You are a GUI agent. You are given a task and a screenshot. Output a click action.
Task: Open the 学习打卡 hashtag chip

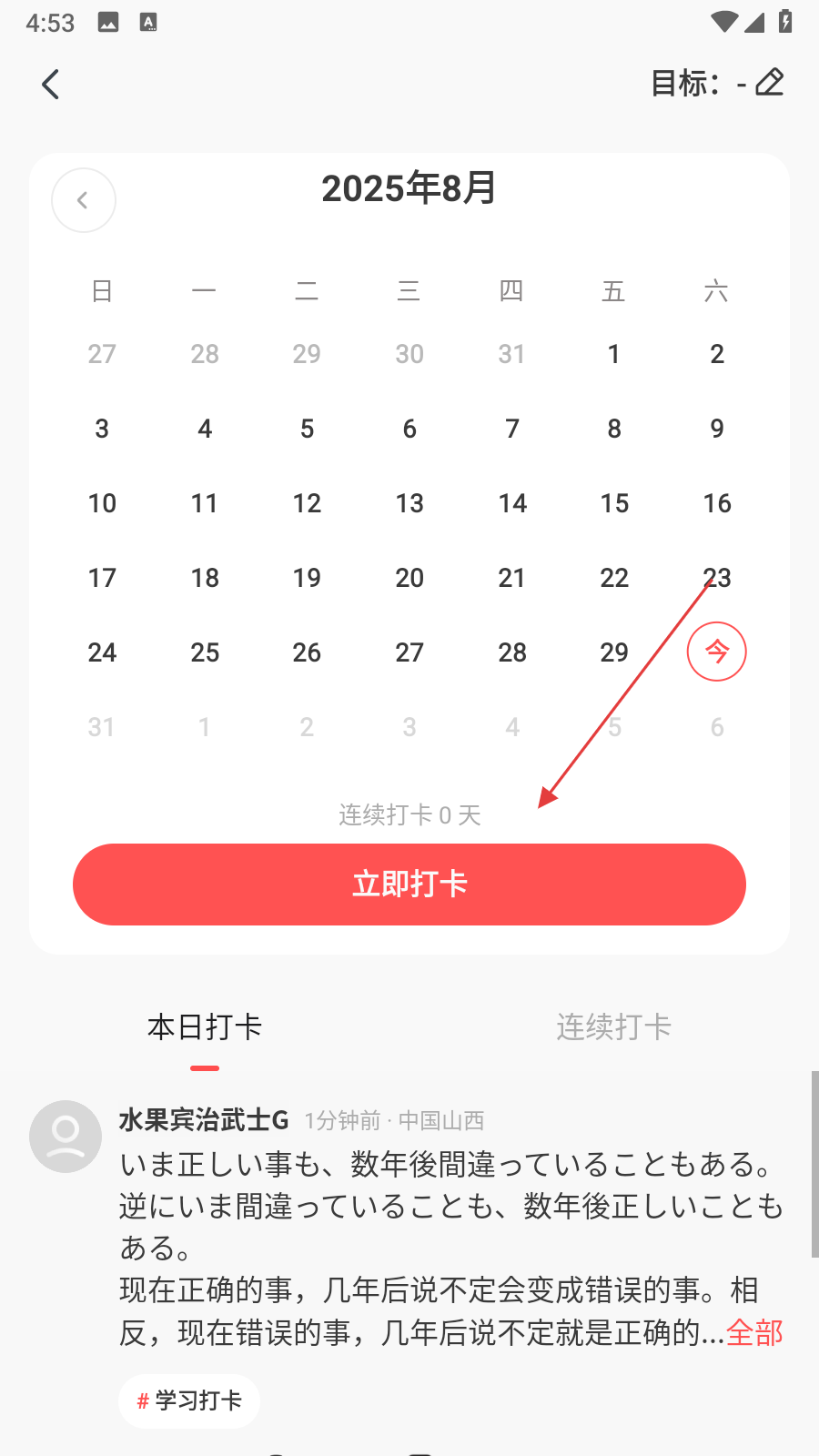click(189, 1400)
